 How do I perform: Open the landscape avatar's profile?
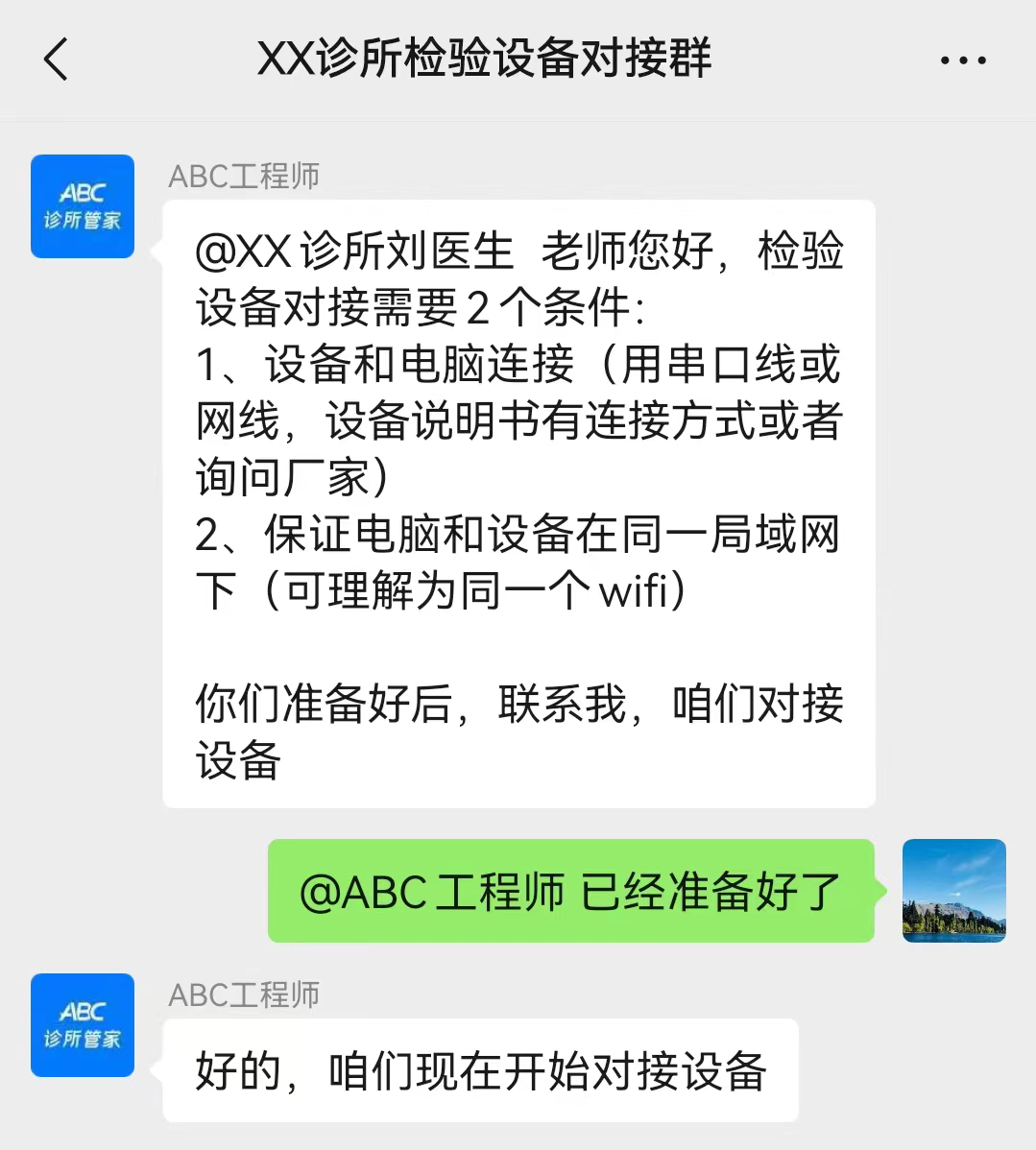[x=953, y=890]
